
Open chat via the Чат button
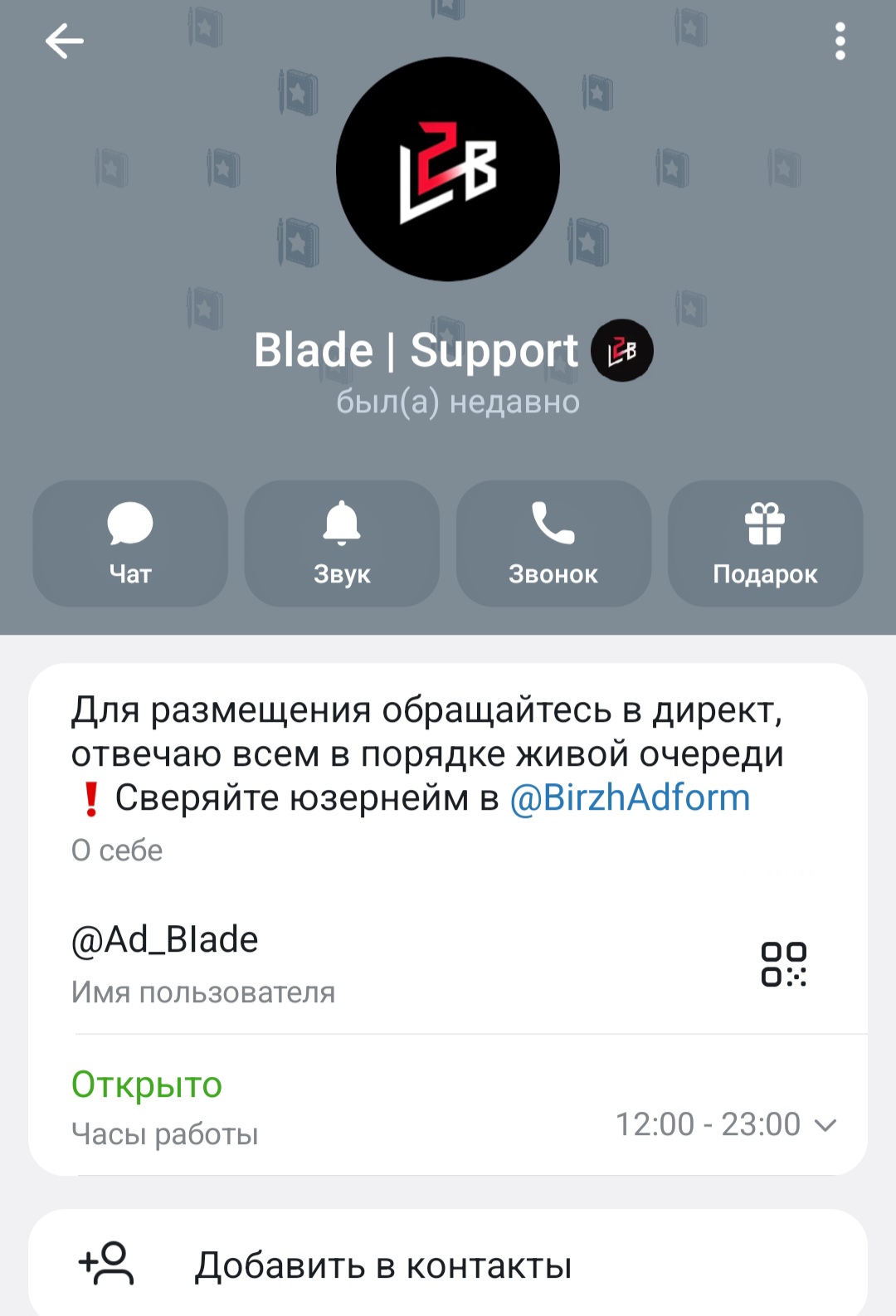(x=130, y=543)
